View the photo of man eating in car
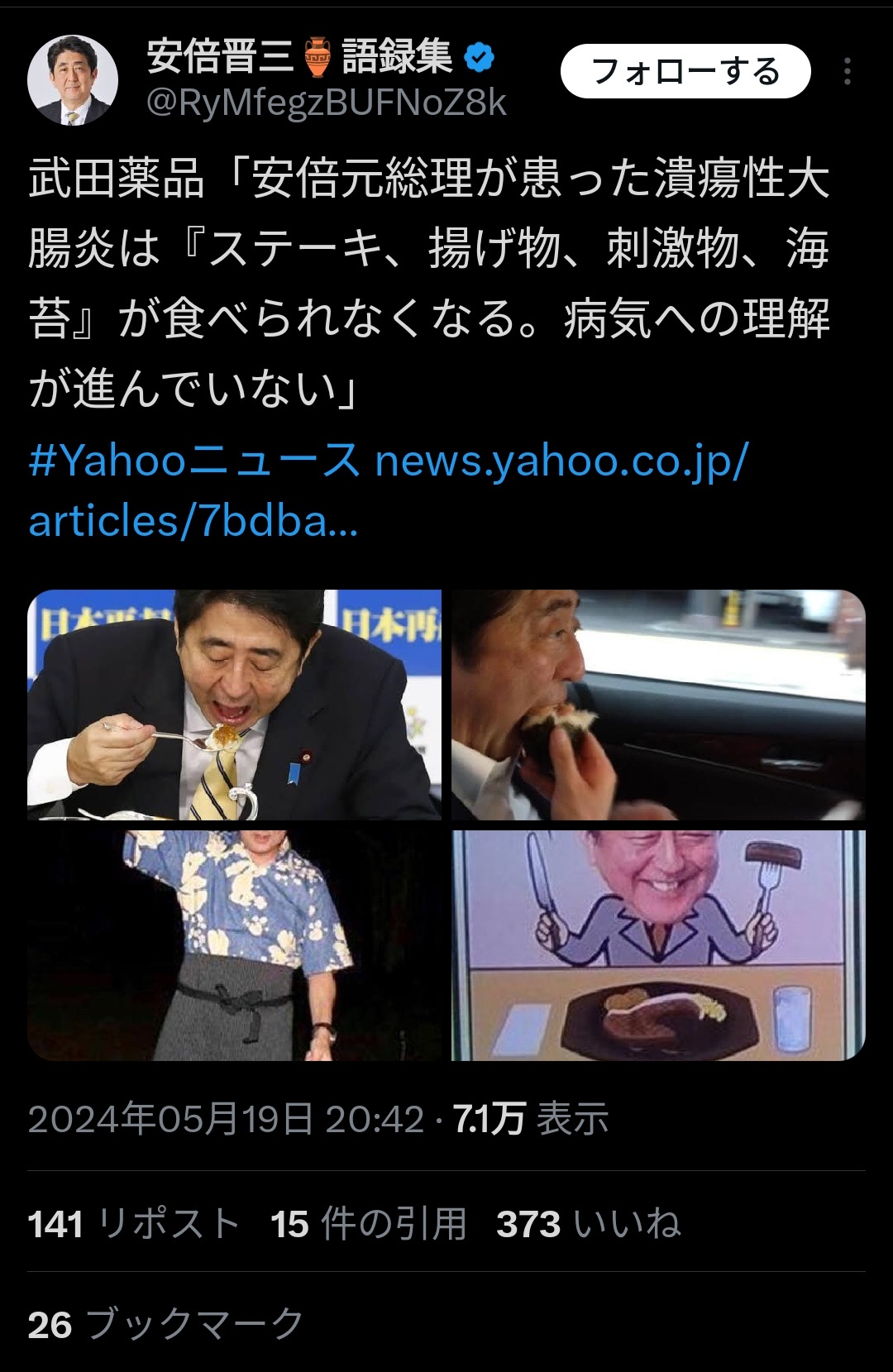The image size is (893, 1372). pos(658,705)
